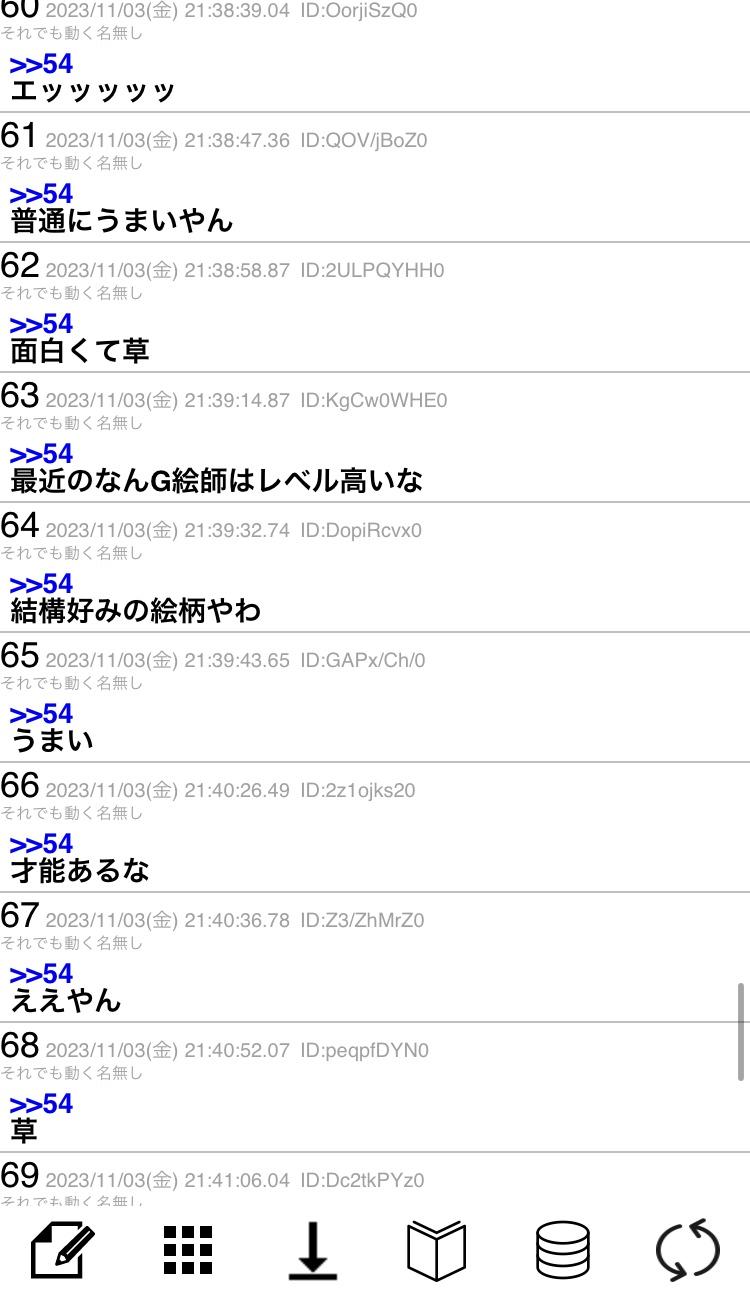Follow the >>54 link in post 61
Image resolution: width=750 pixels, height=1294 pixels.
pos(41,194)
